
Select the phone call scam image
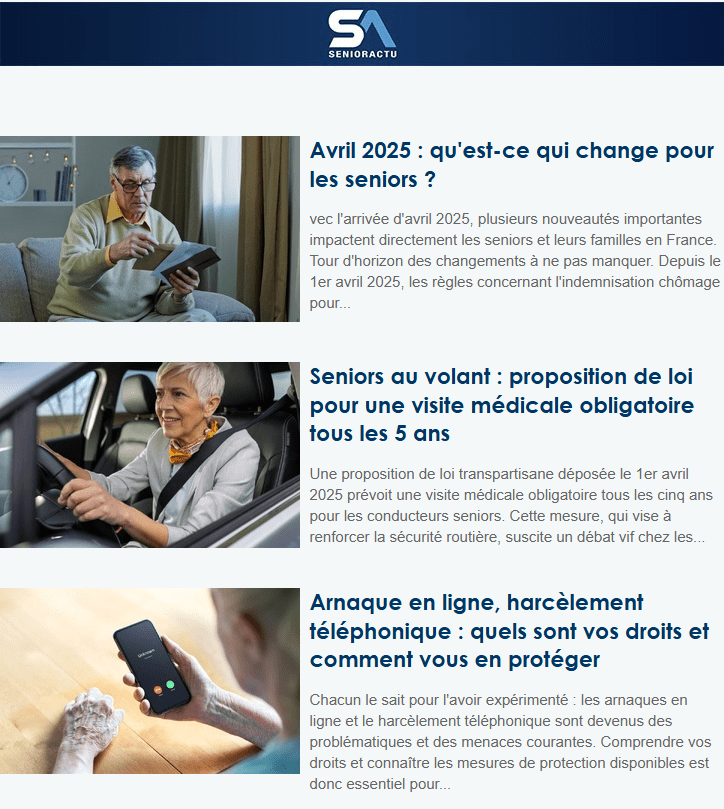[x=150, y=681]
